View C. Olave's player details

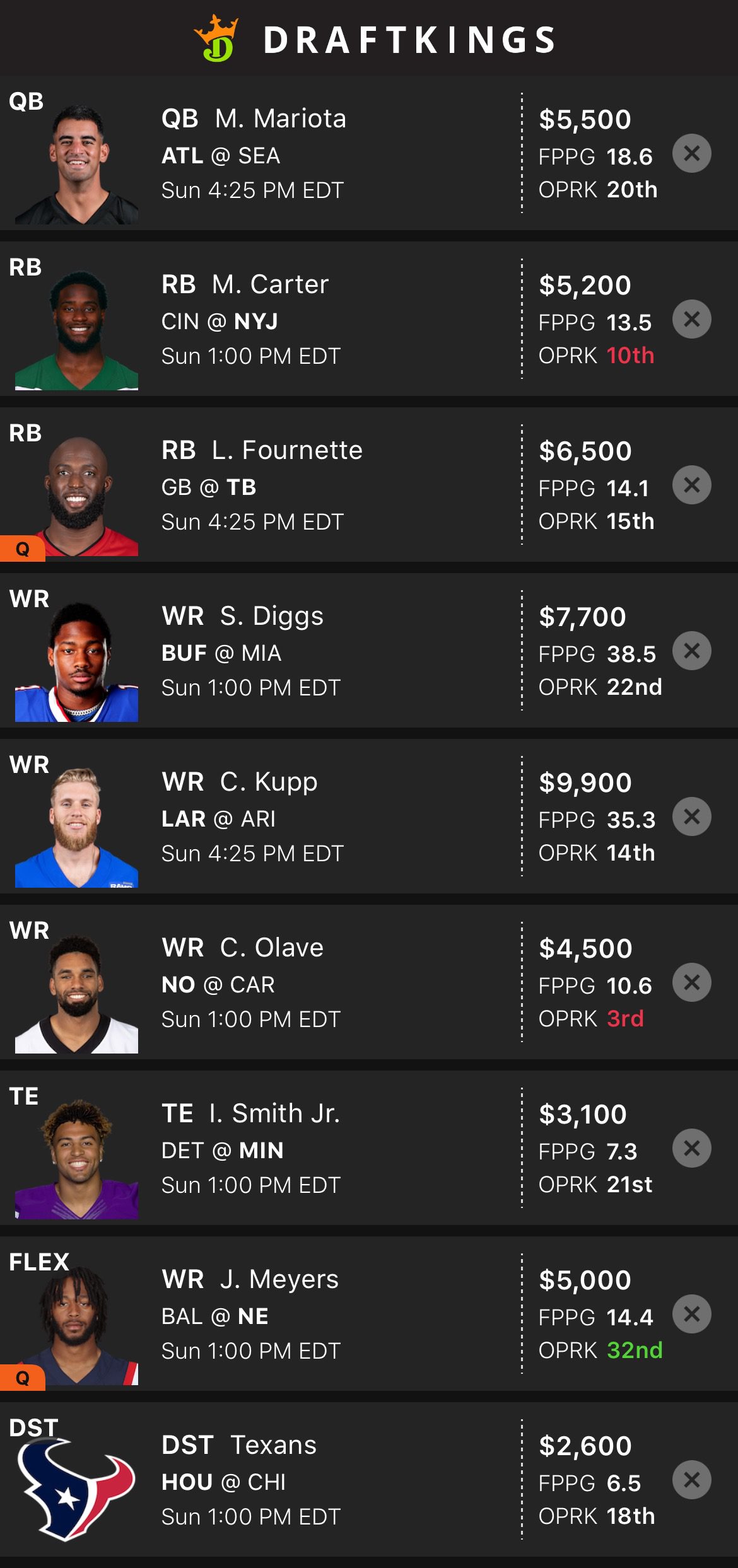pyautogui.click(x=271, y=948)
